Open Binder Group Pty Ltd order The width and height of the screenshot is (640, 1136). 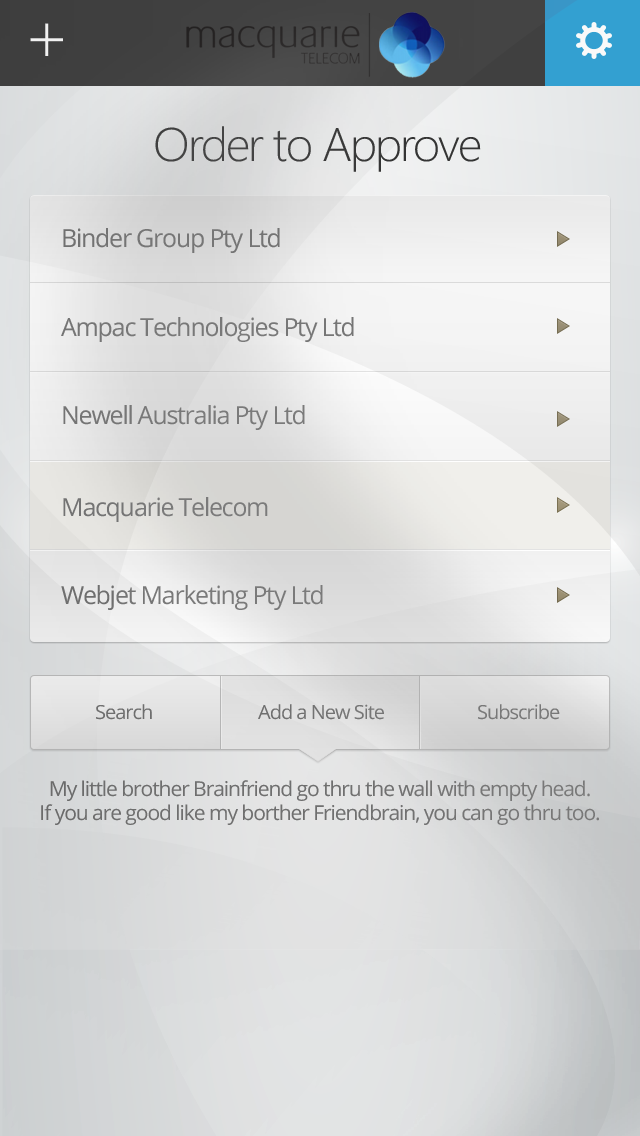(x=319, y=239)
